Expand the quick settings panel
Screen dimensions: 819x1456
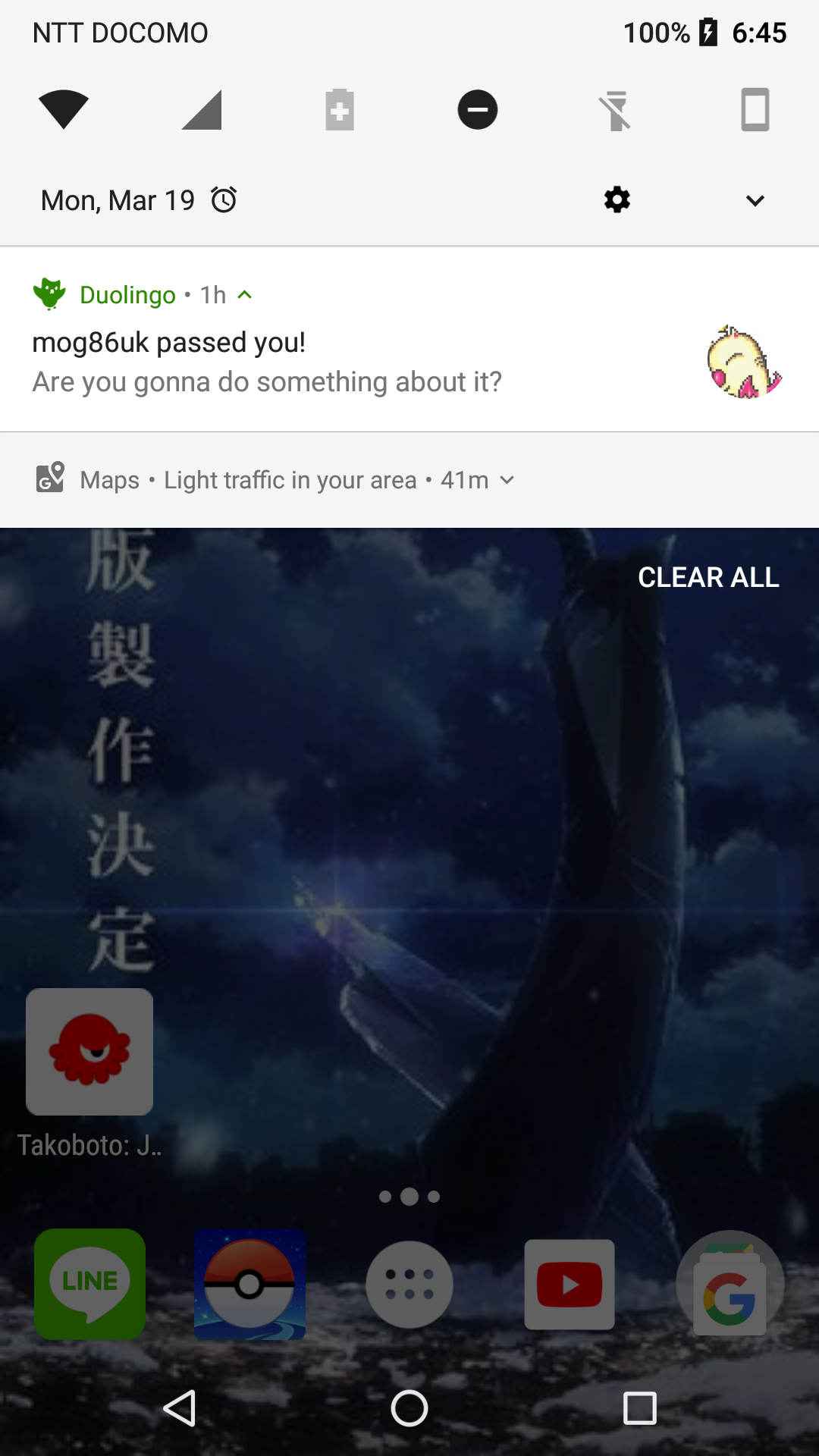tap(755, 200)
